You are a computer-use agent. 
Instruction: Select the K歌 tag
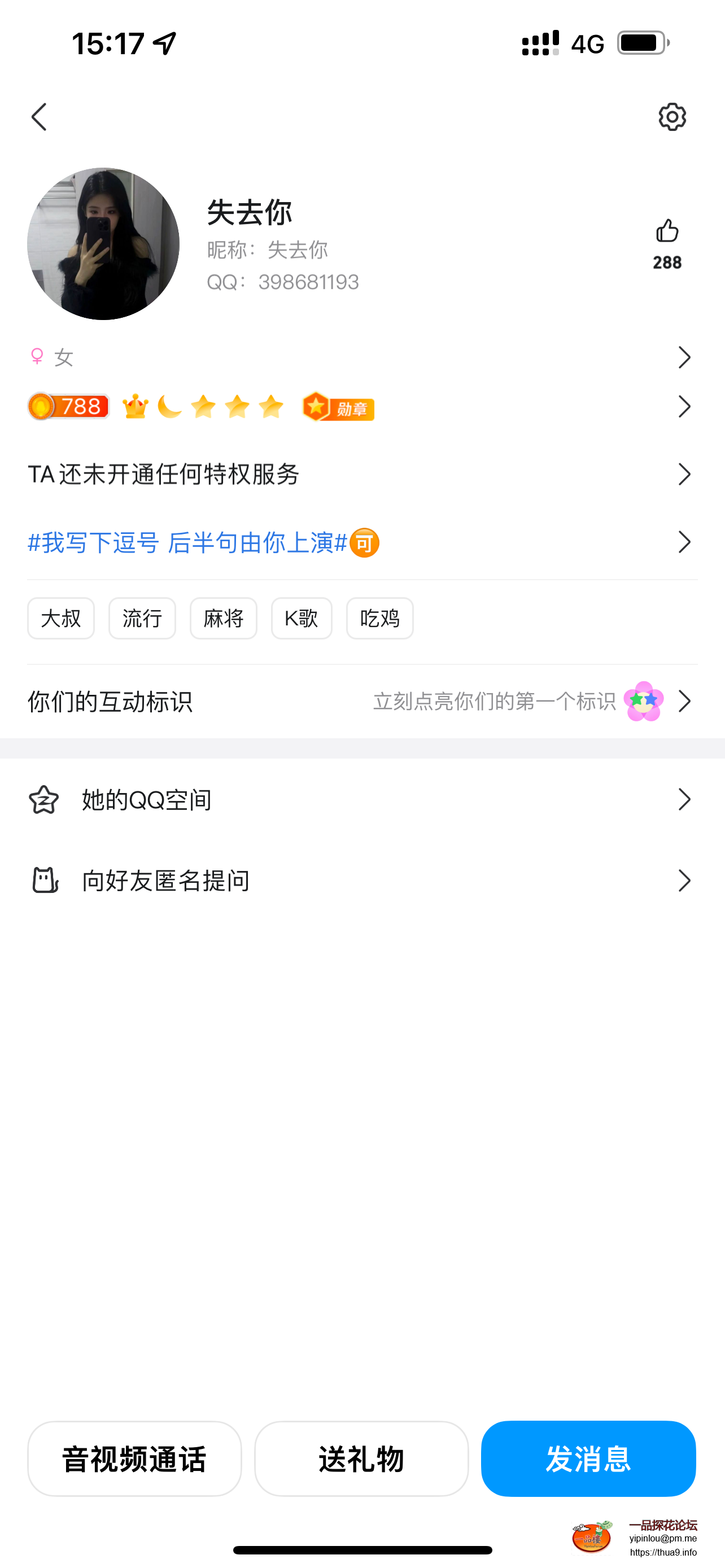click(302, 619)
